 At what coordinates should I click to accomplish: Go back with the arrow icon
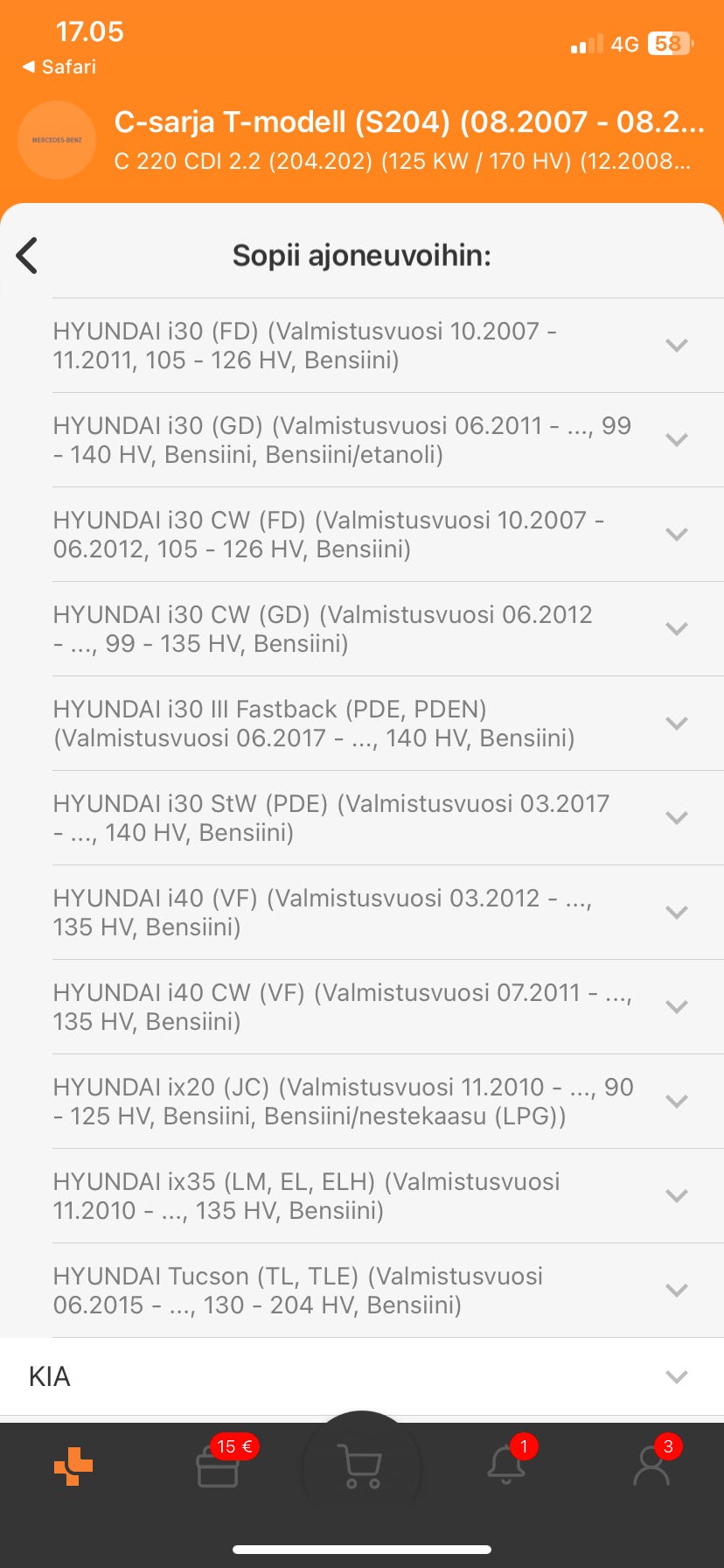(x=28, y=255)
